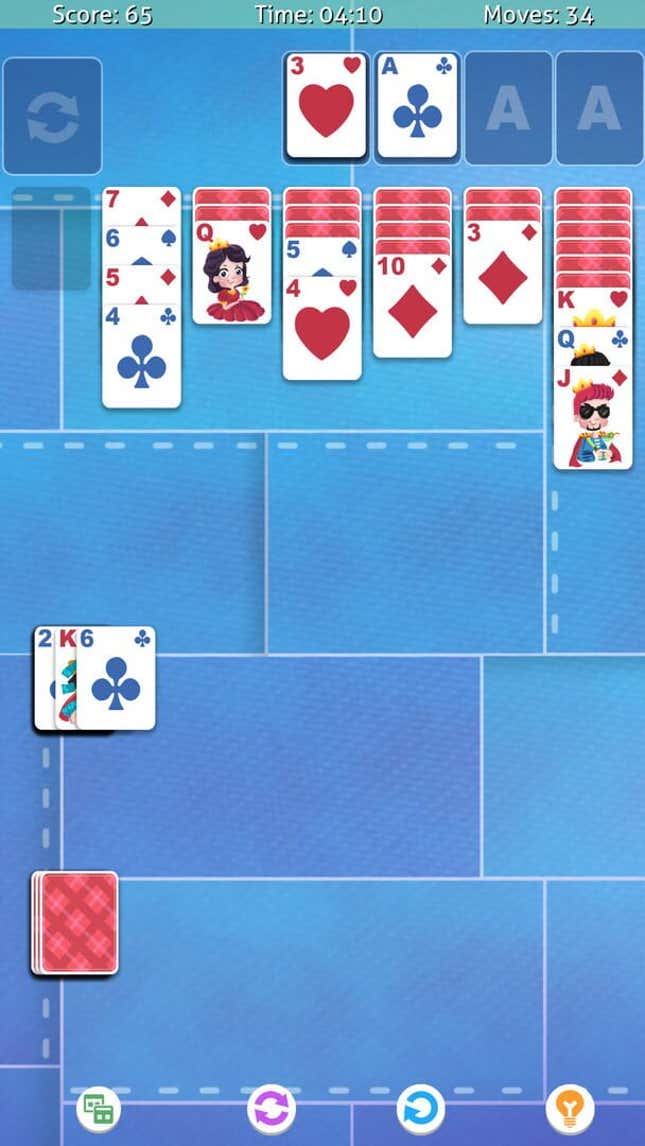The width and height of the screenshot is (645, 1146).
Task: Select the 6 of clubs from the waste pile
Action: tap(116, 678)
